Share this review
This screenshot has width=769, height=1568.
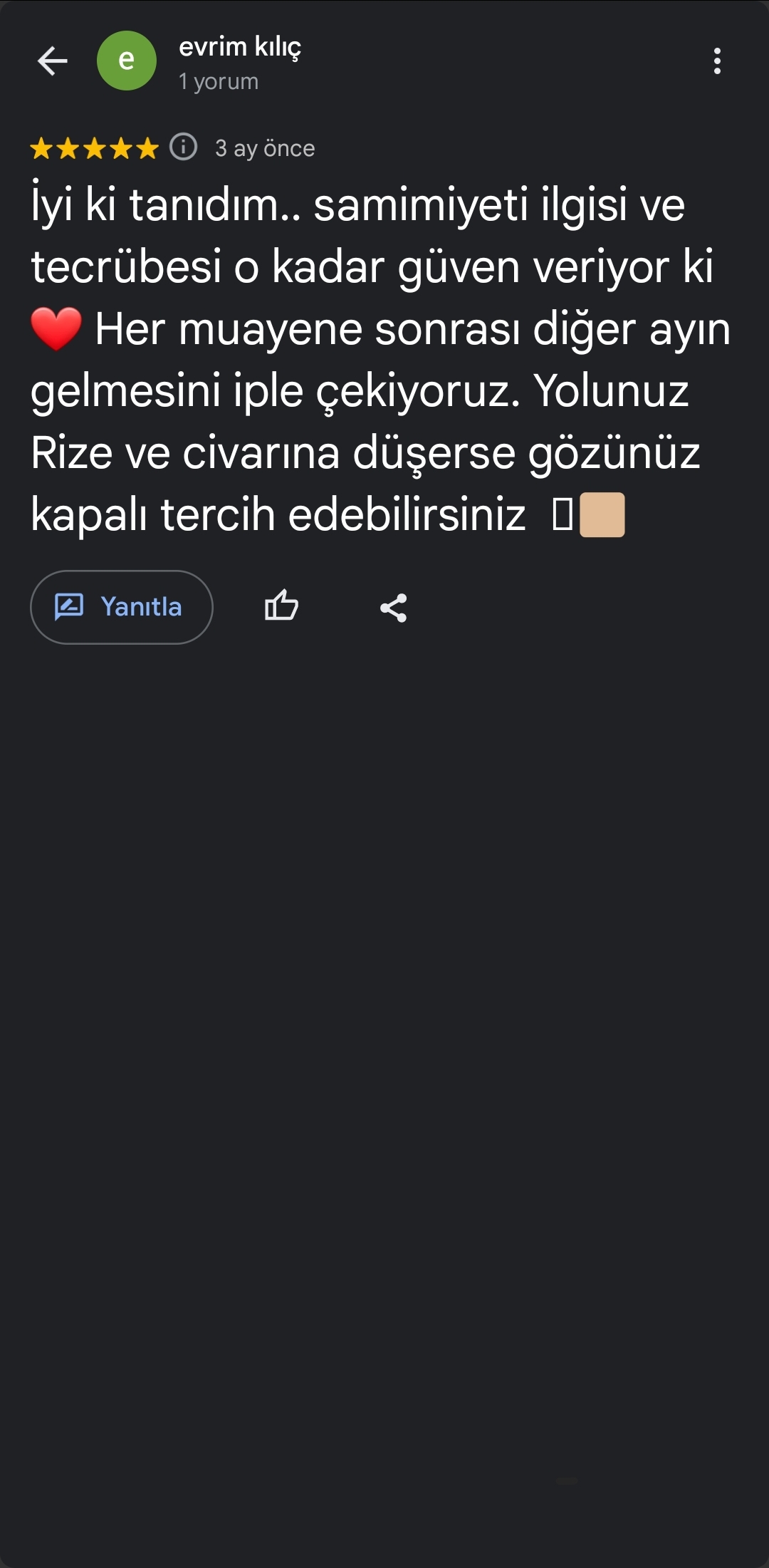click(393, 608)
